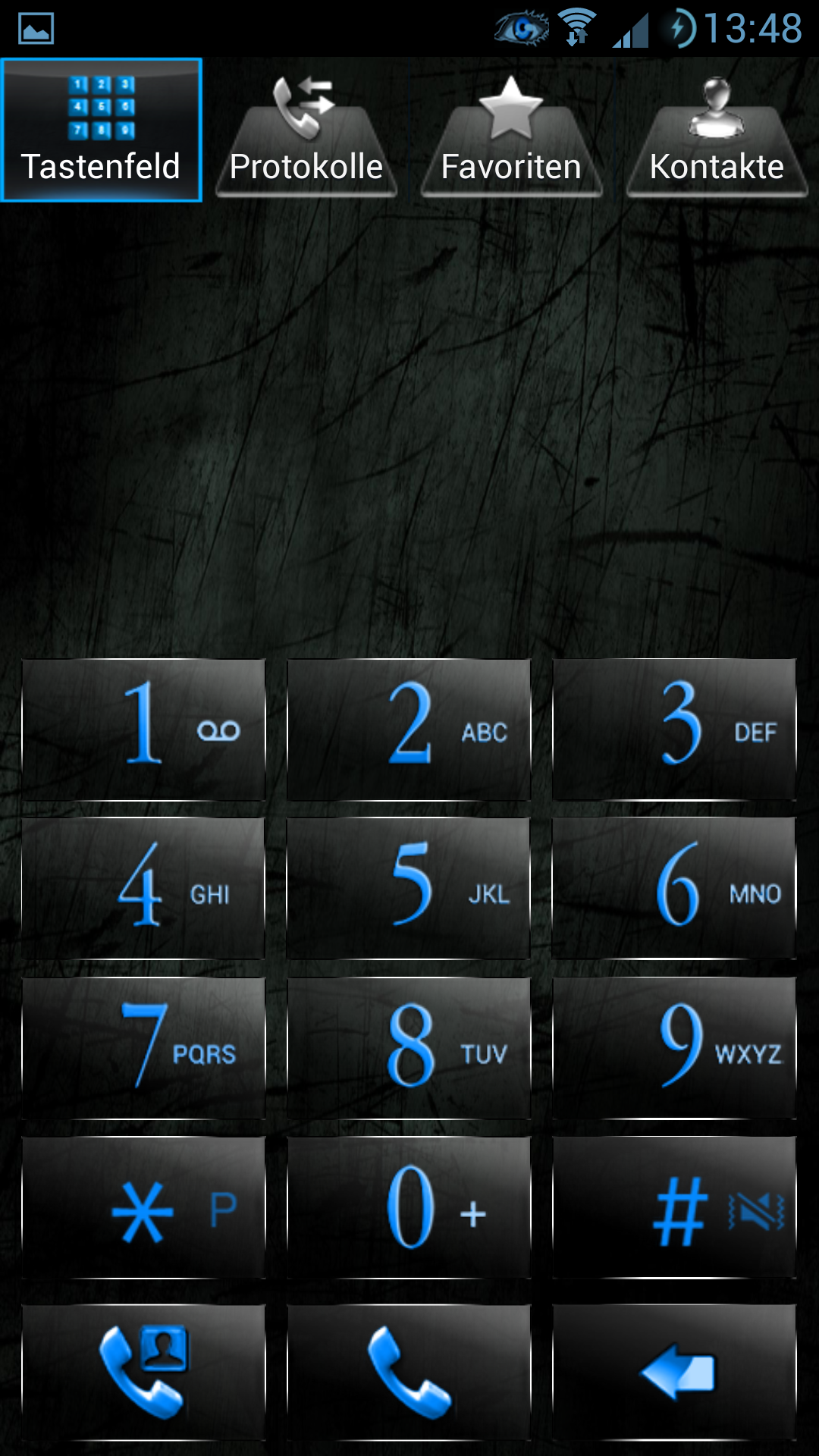This screenshot has height=1456, width=819.
Task: Open the Favoriten tab
Action: tap(512, 130)
